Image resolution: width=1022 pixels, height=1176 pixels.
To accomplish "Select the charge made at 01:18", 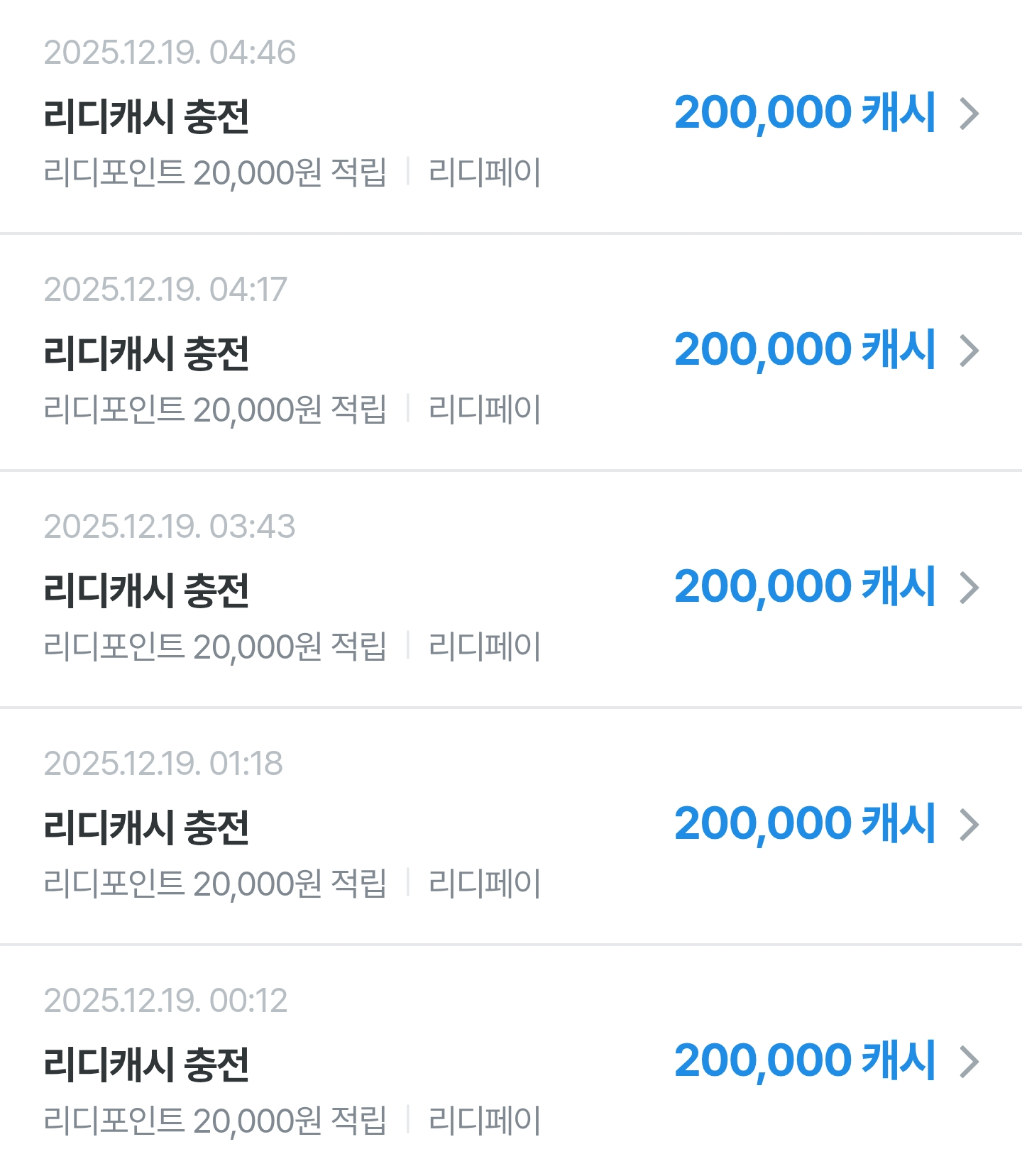I will [x=511, y=825].
